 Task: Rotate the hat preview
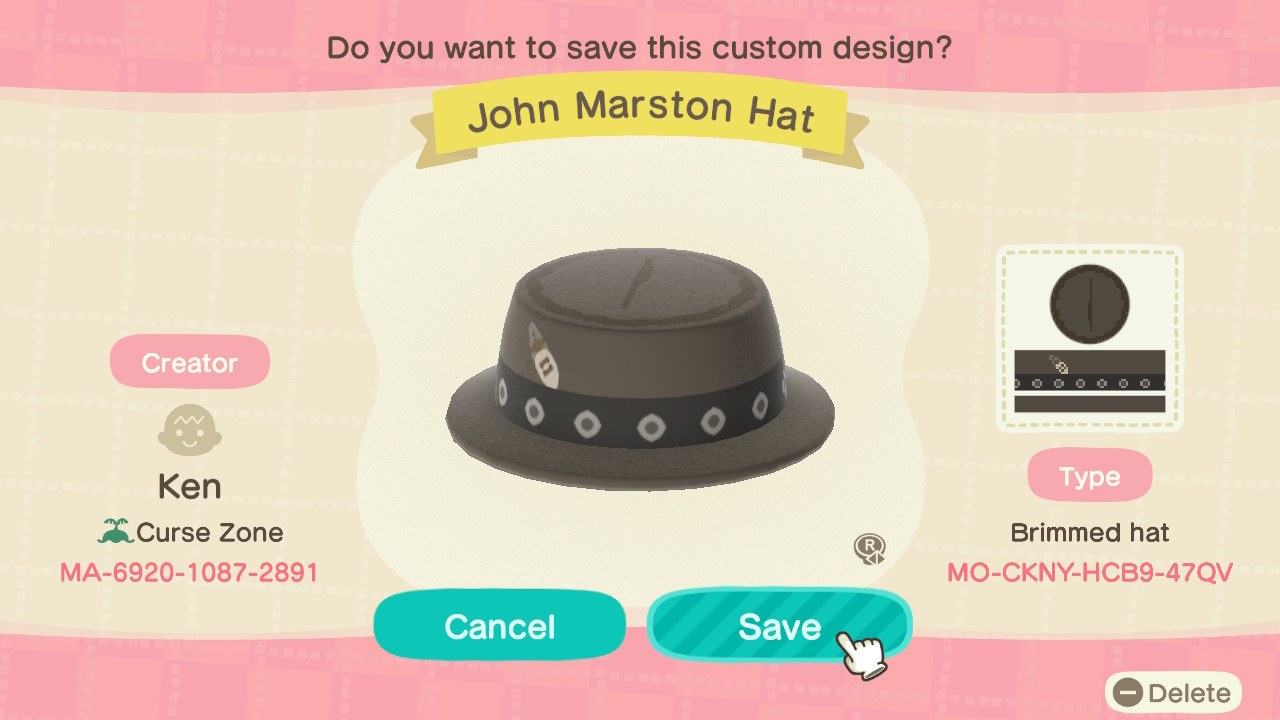click(869, 549)
